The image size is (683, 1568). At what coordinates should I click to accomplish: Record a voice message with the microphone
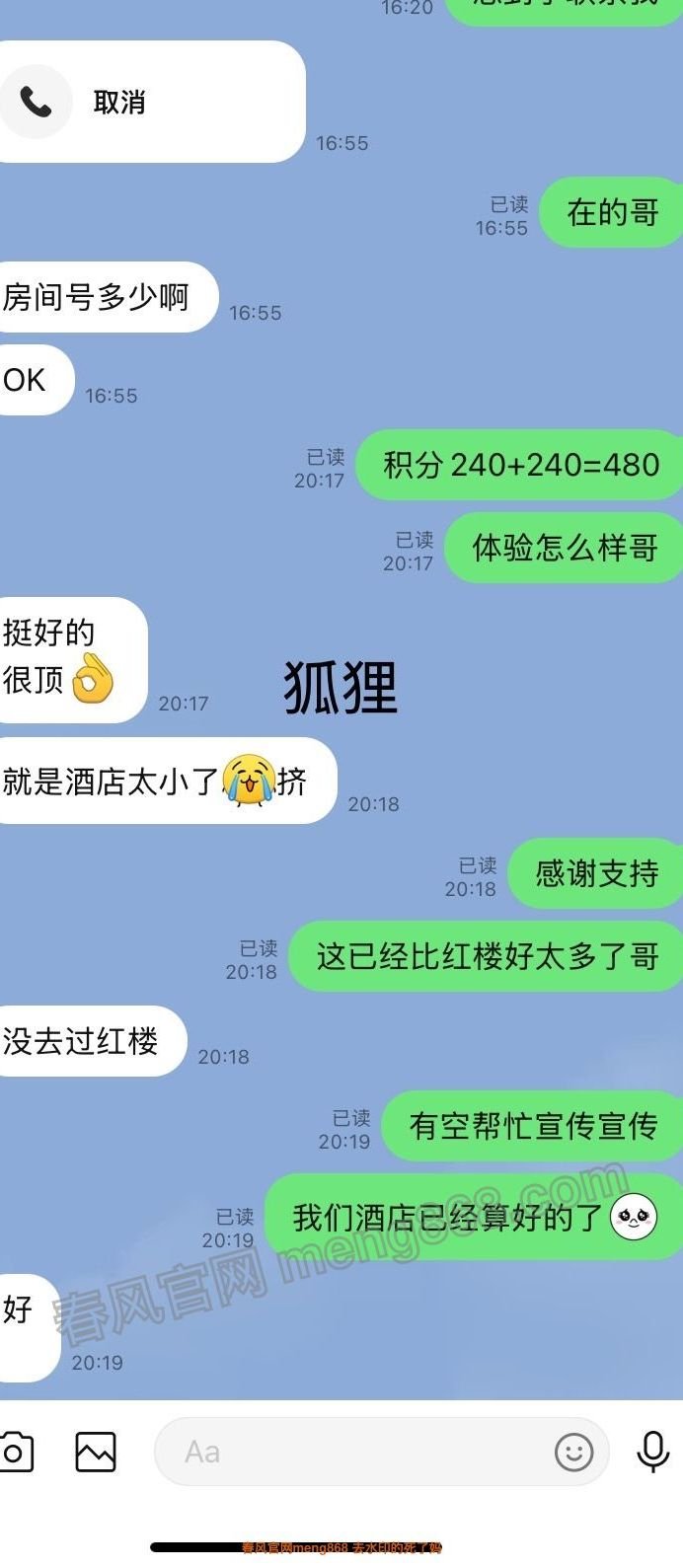tap(652, 1452)
